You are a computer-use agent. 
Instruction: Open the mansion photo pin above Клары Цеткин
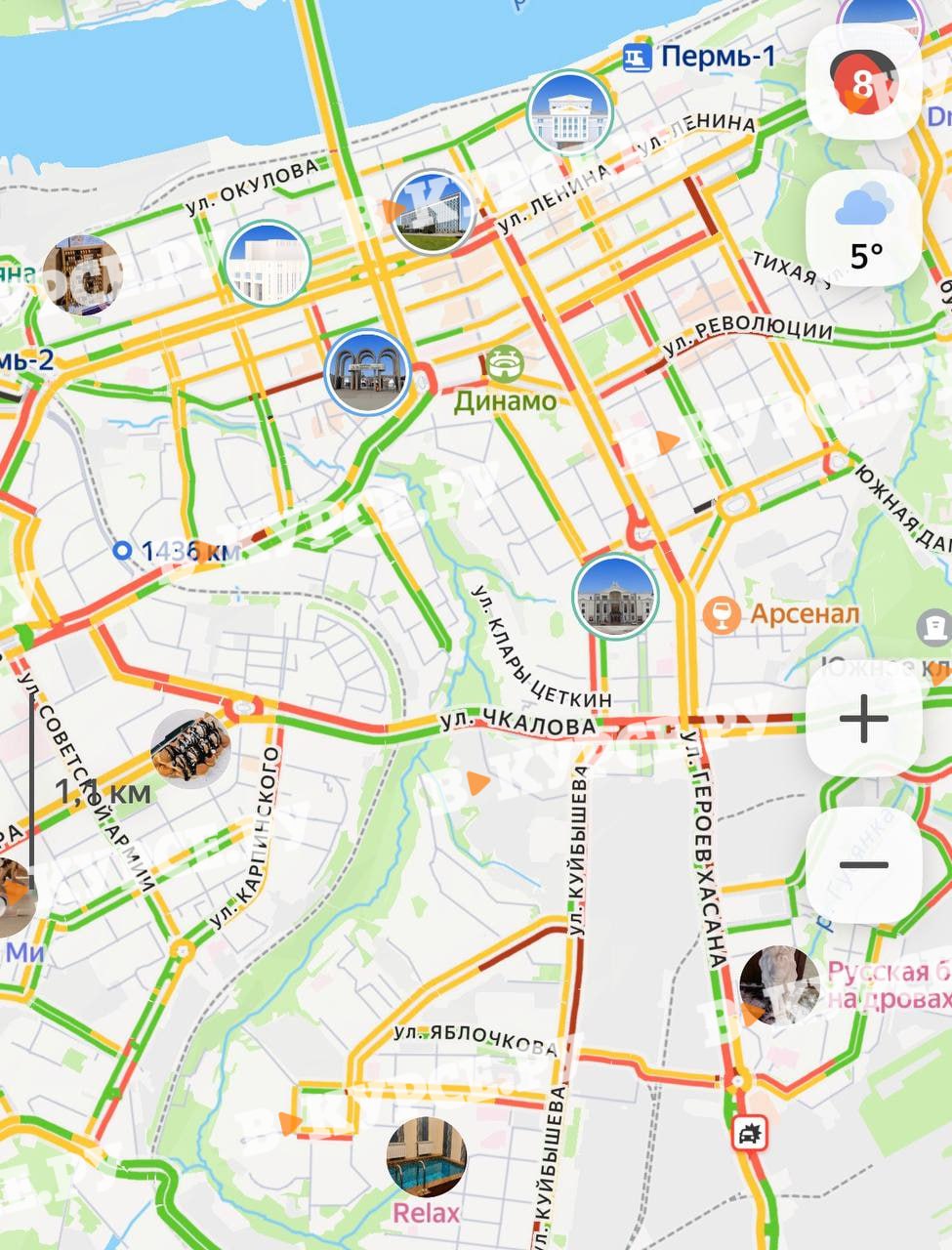pos(615,596)
